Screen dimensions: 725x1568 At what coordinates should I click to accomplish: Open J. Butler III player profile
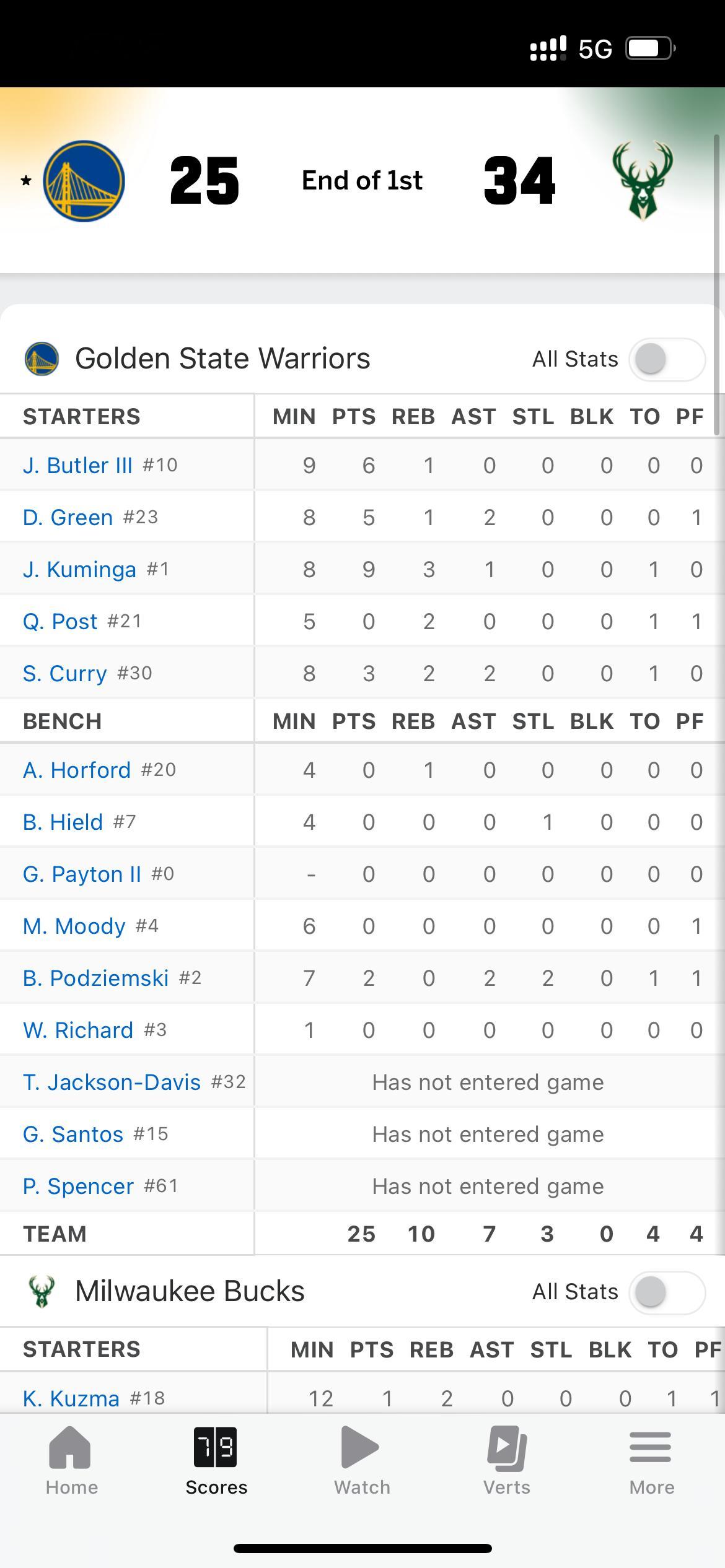tap(78, 466)
